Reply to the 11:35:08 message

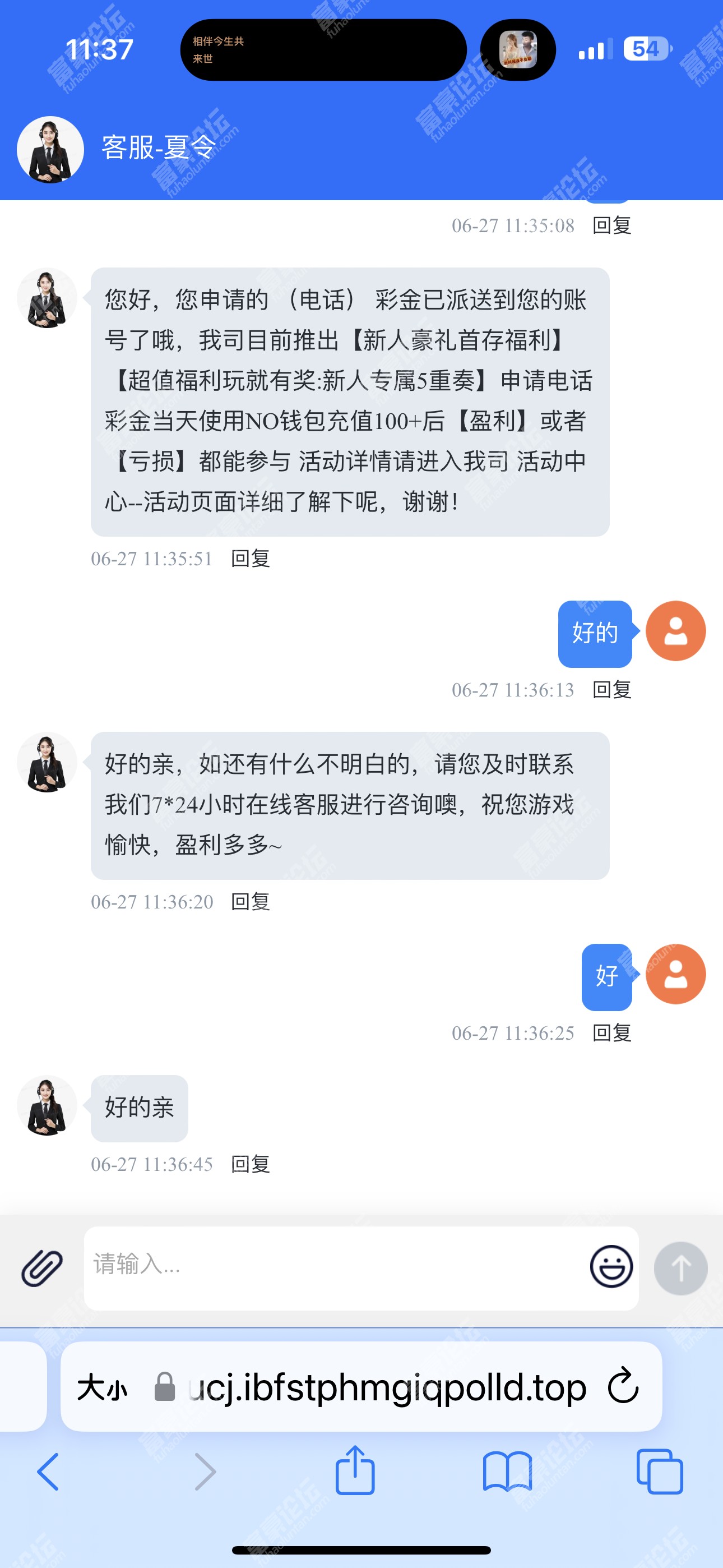(x=612, y=225)
